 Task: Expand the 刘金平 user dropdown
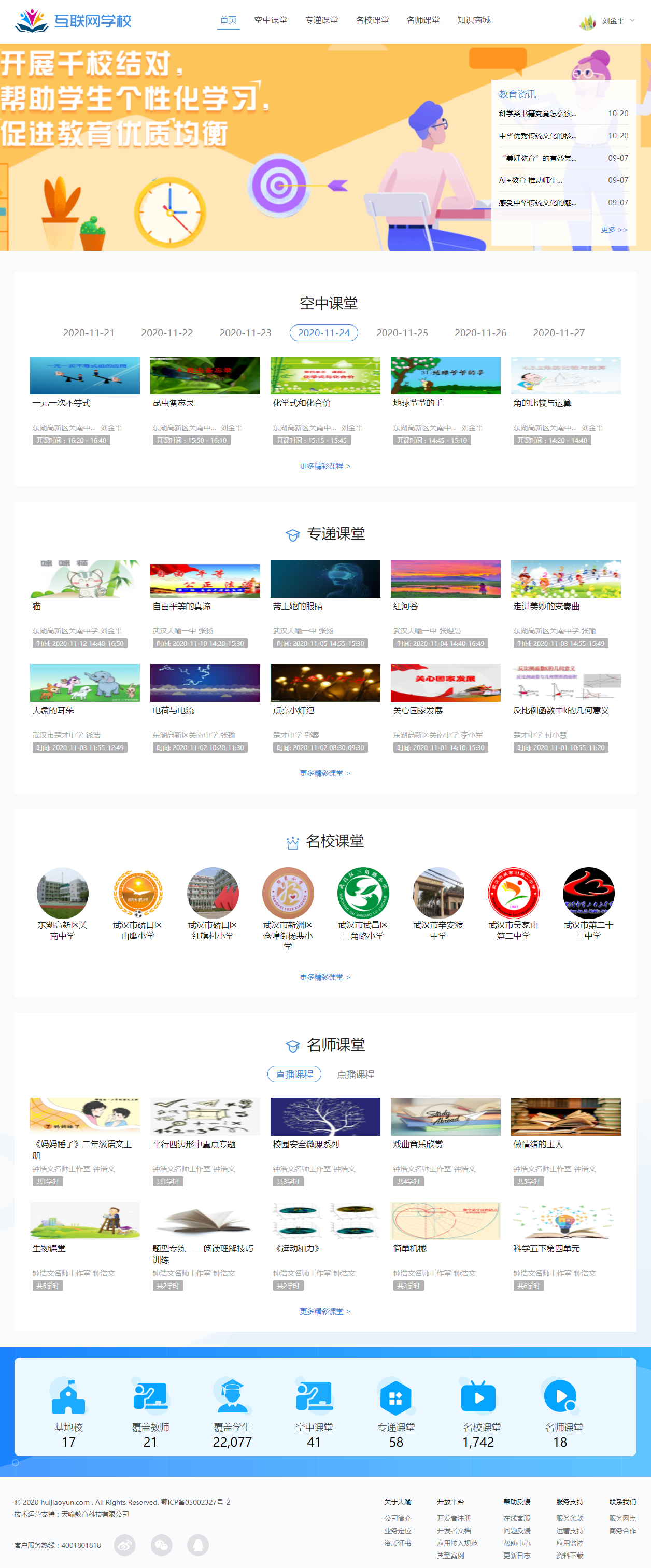point(613,21)
